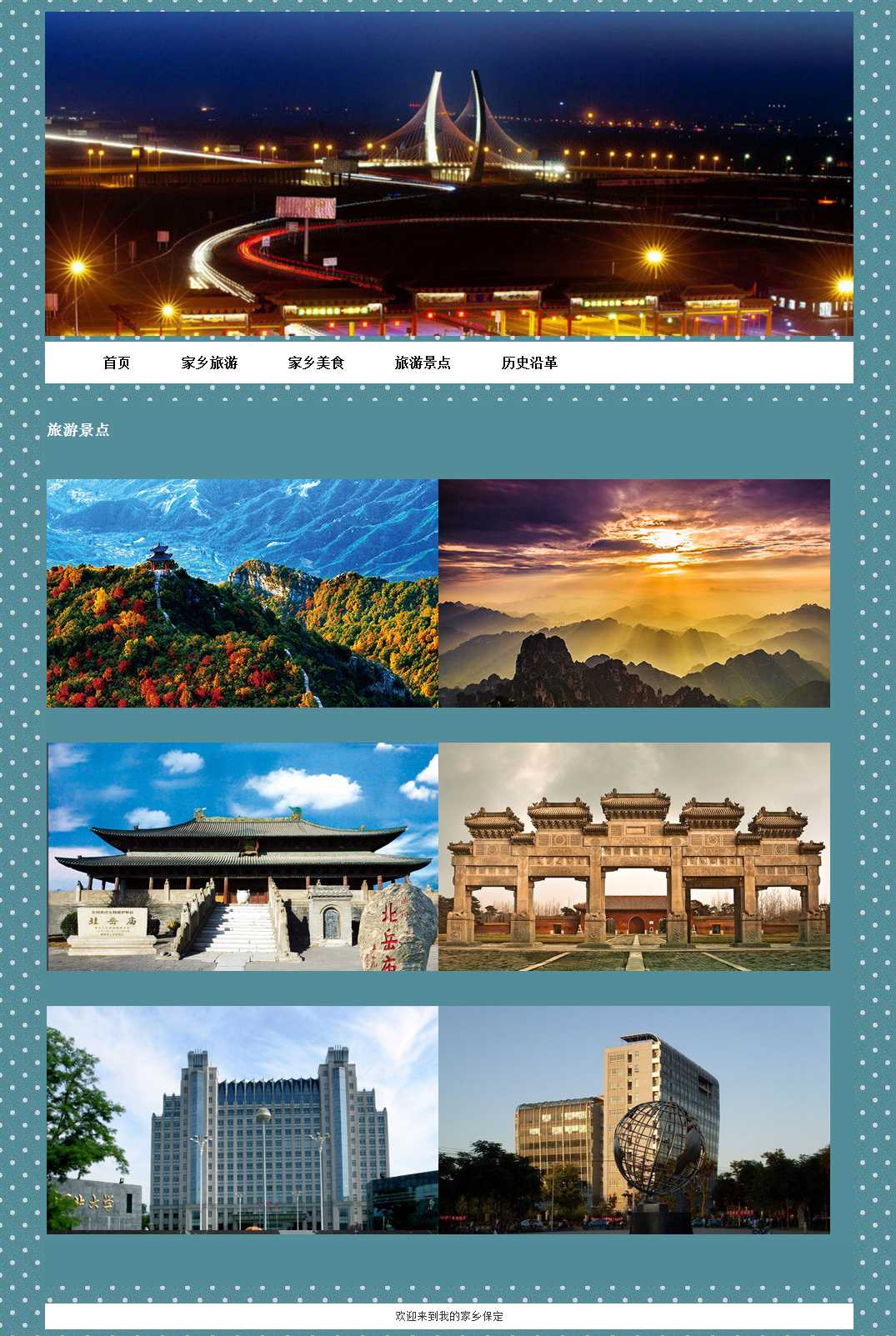The image size is (896, 1336).
Task: View the stone archway gate photo
Action: 634,856
